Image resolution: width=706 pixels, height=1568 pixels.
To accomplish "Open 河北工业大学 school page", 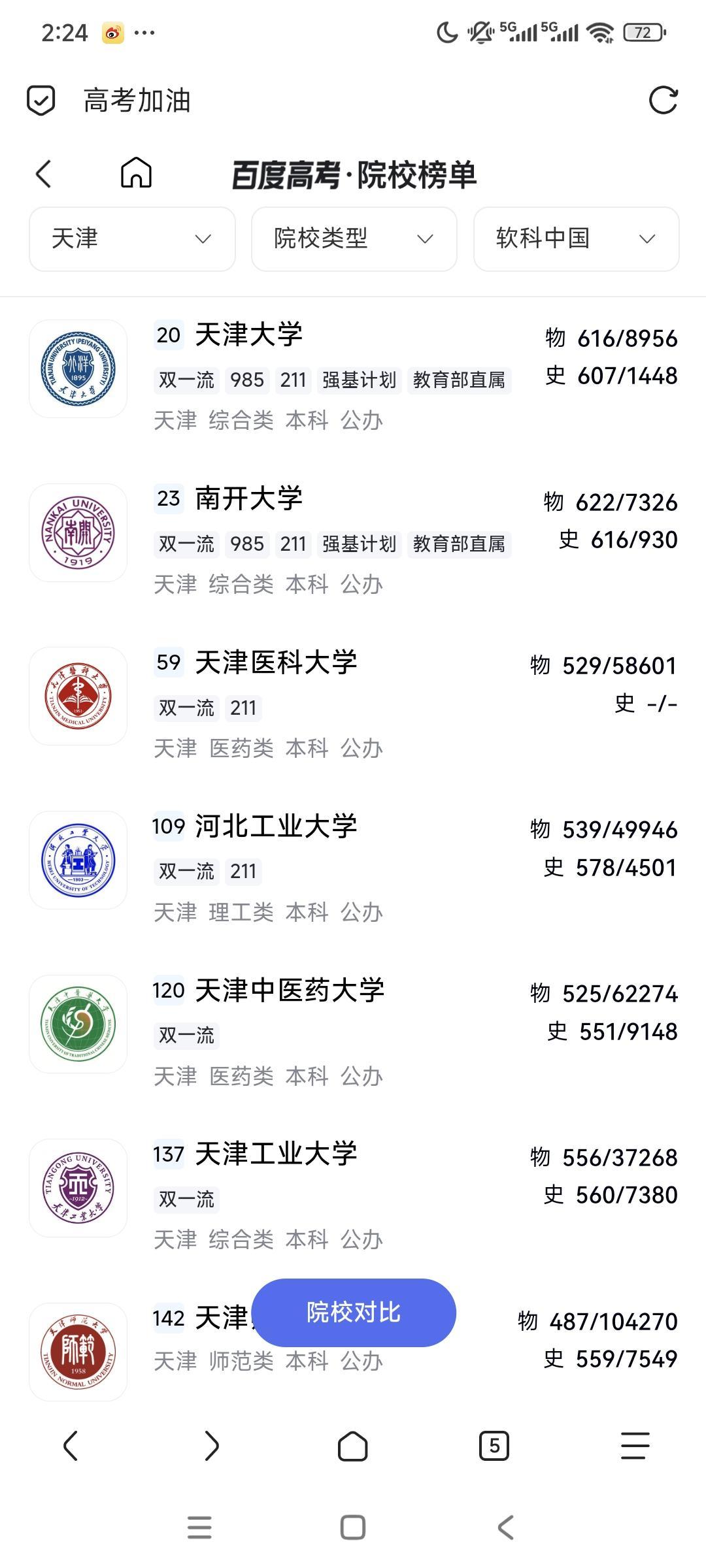I will [x=276, y=827].
